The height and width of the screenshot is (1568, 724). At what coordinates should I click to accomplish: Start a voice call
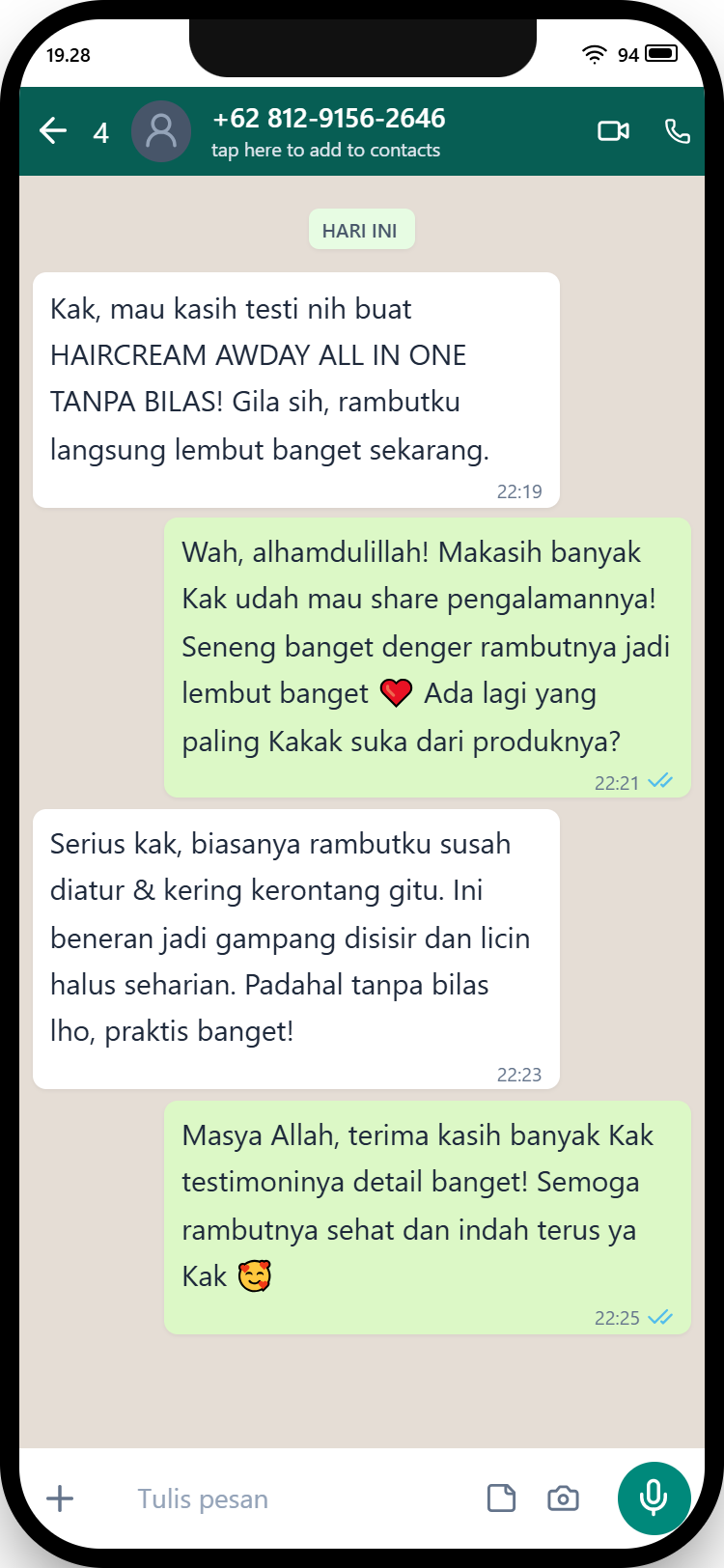(678, 131)
